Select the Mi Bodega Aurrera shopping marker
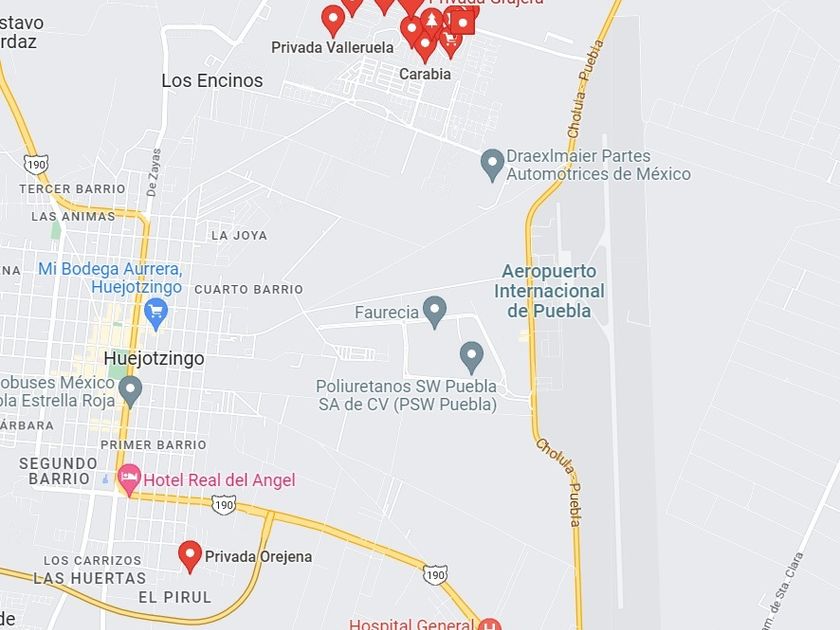 (x=156, y=314)
